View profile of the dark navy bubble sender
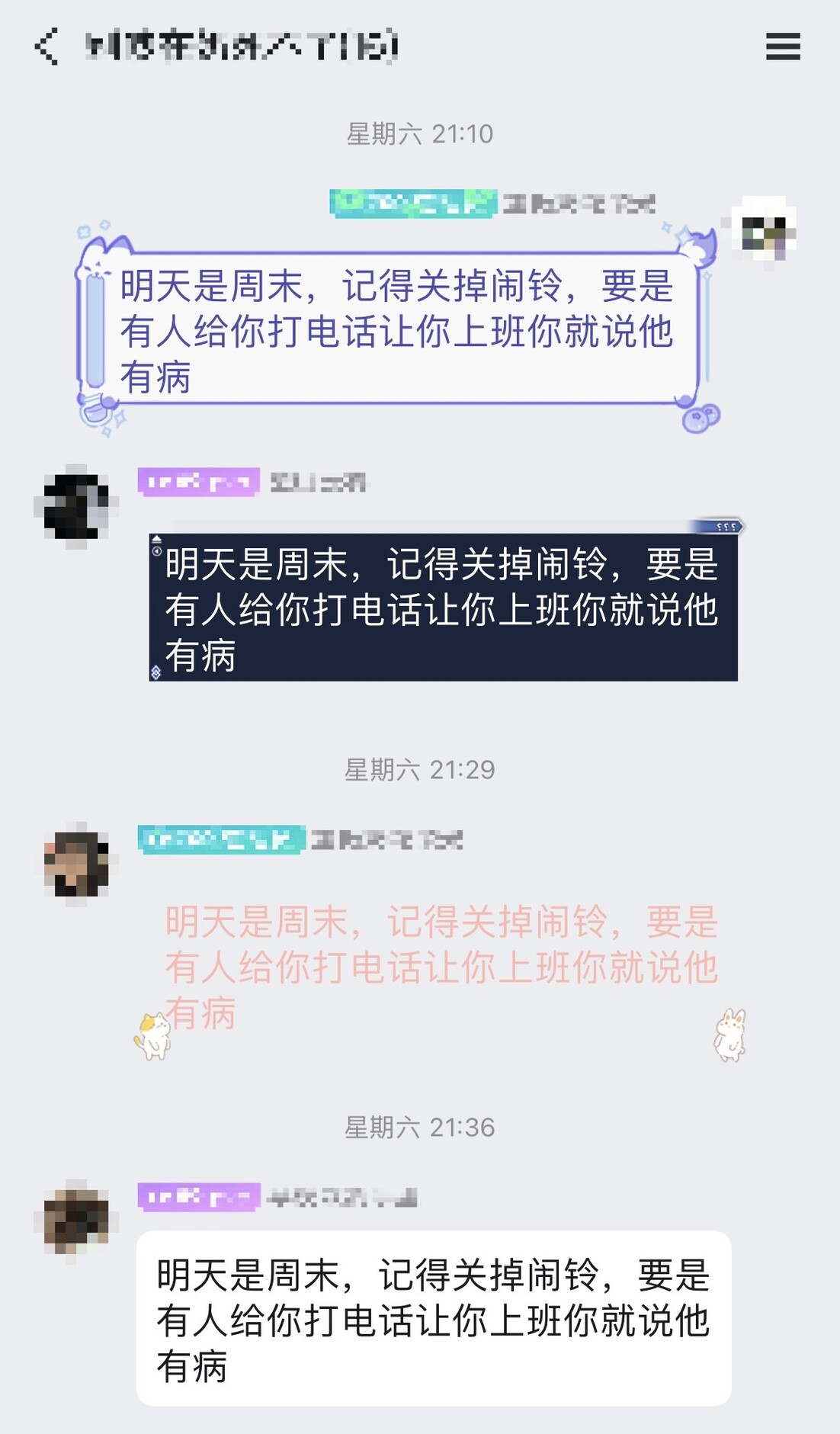840x1434 pixels. 76,506
